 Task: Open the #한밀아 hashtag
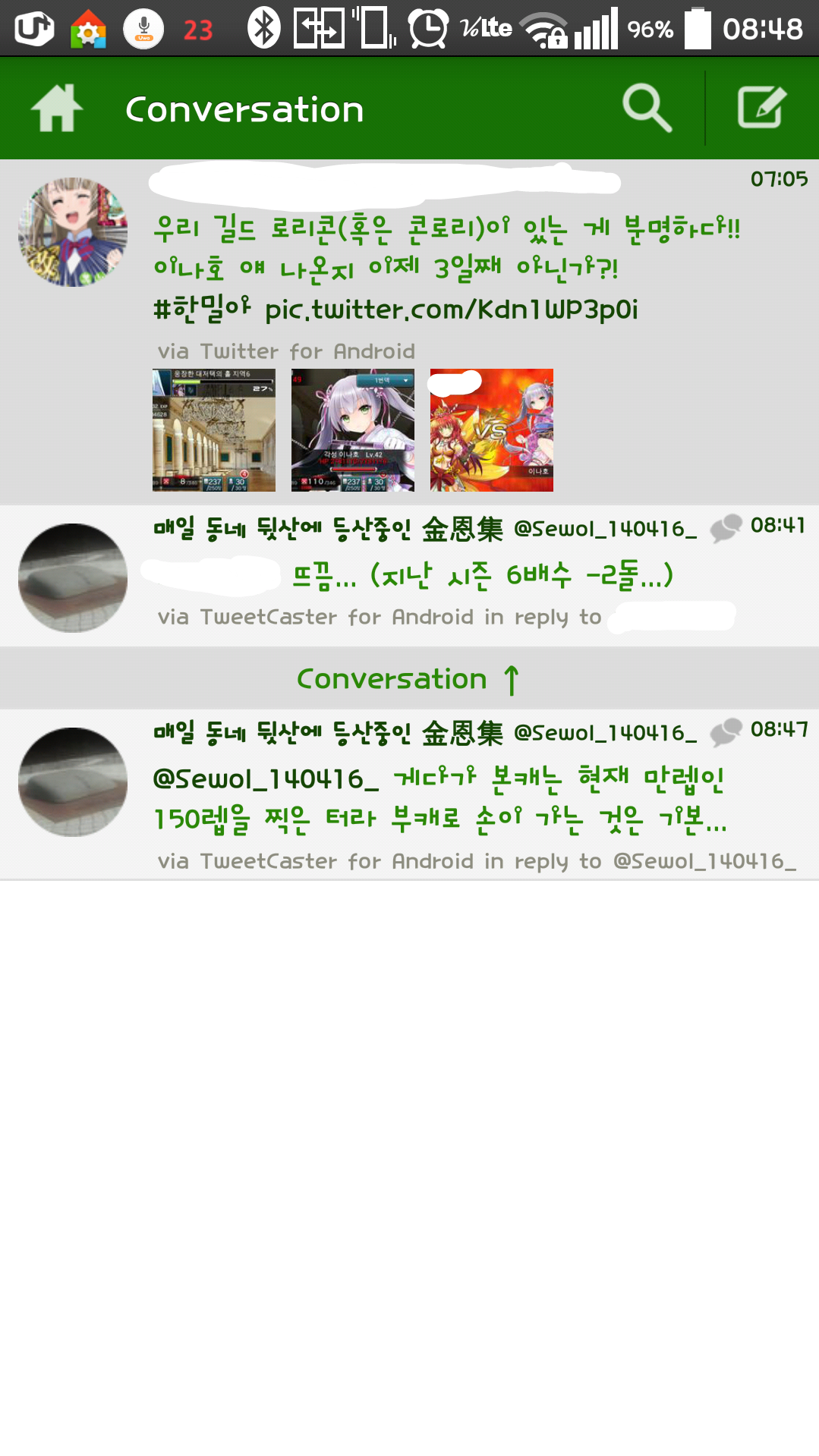point(202,310)
